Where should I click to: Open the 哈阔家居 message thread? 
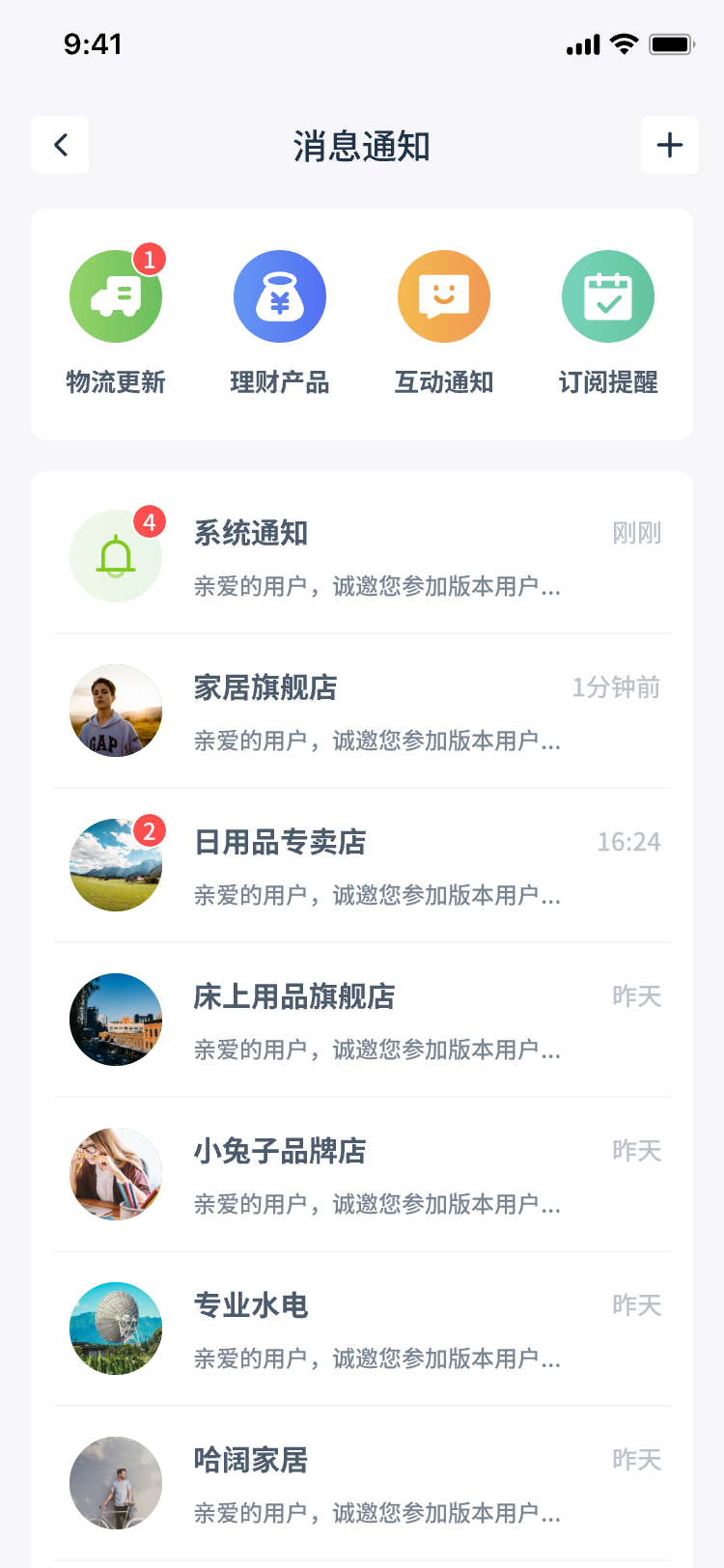pos(362,1484)
